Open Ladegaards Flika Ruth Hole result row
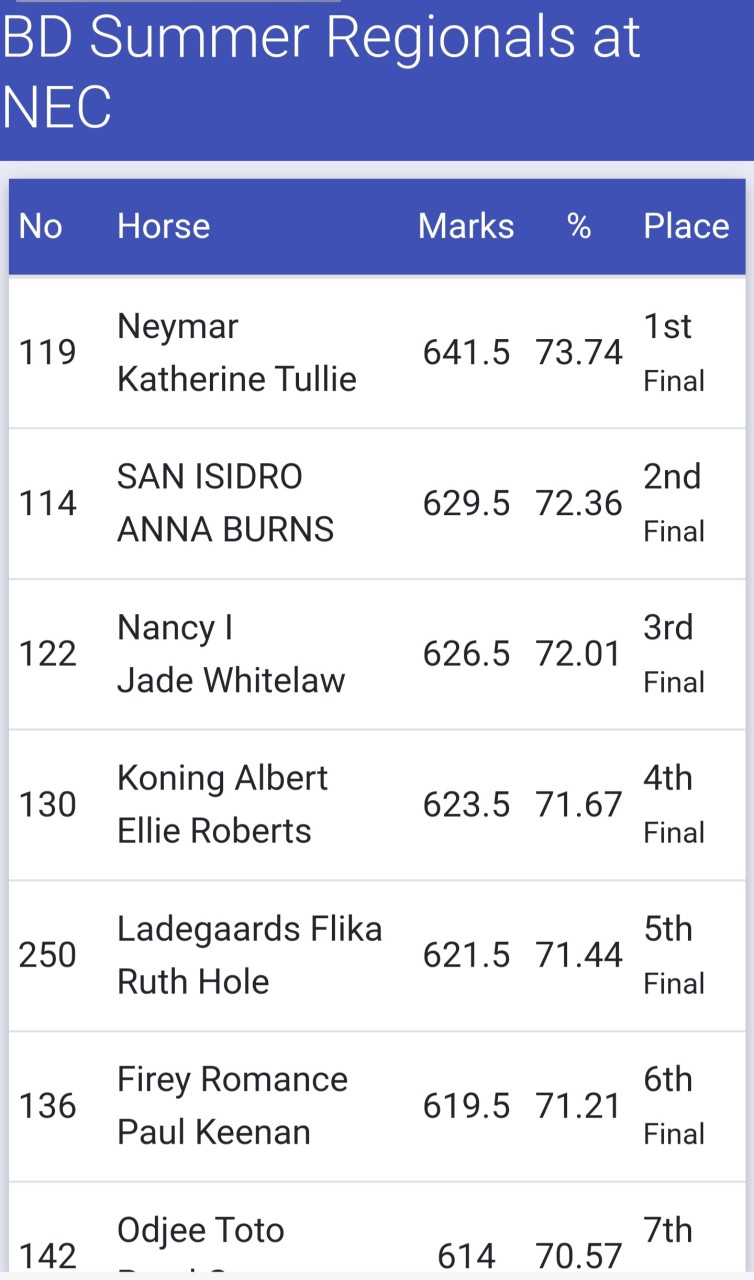The height and width of the screenshot is (1280, 754). [377, 956]
